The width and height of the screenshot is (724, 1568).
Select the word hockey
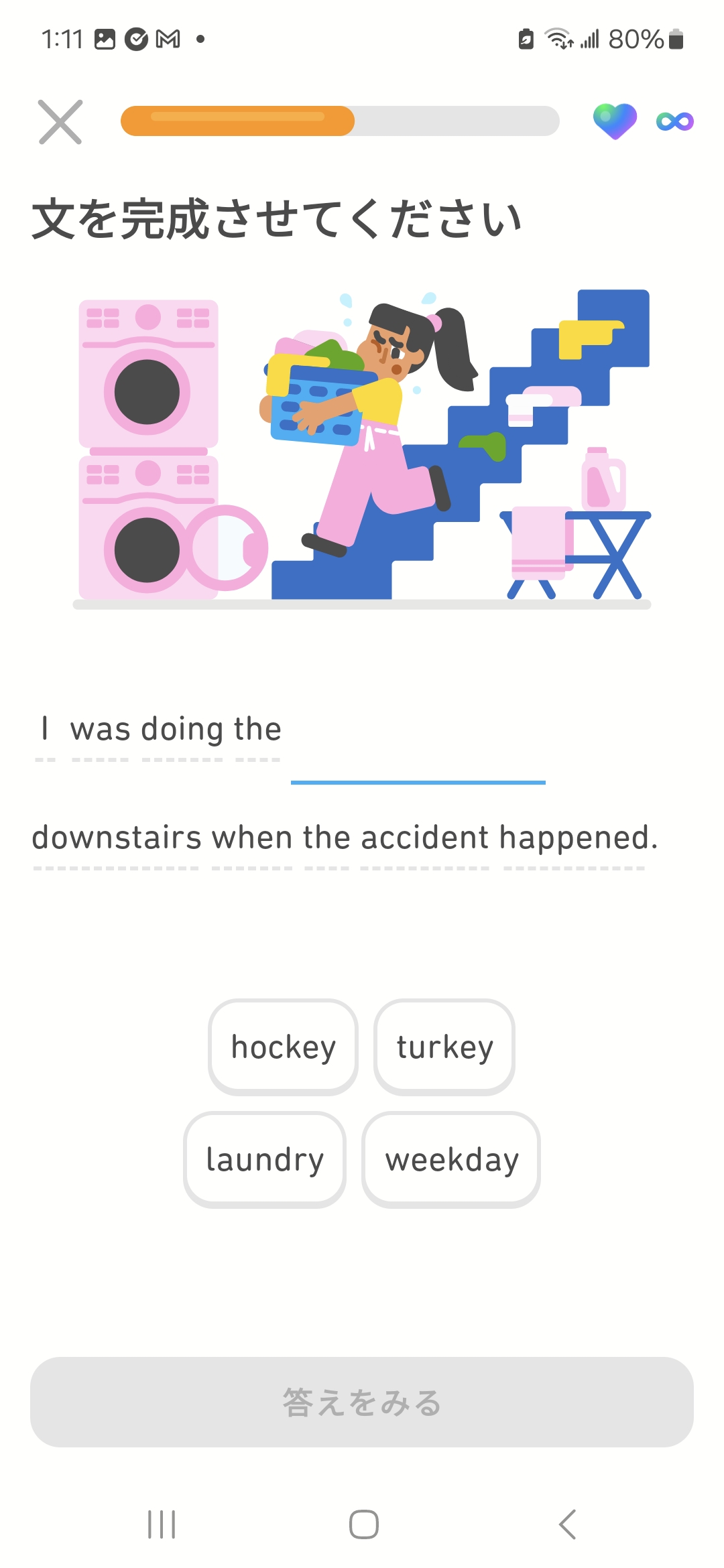tap(283, 1047)
